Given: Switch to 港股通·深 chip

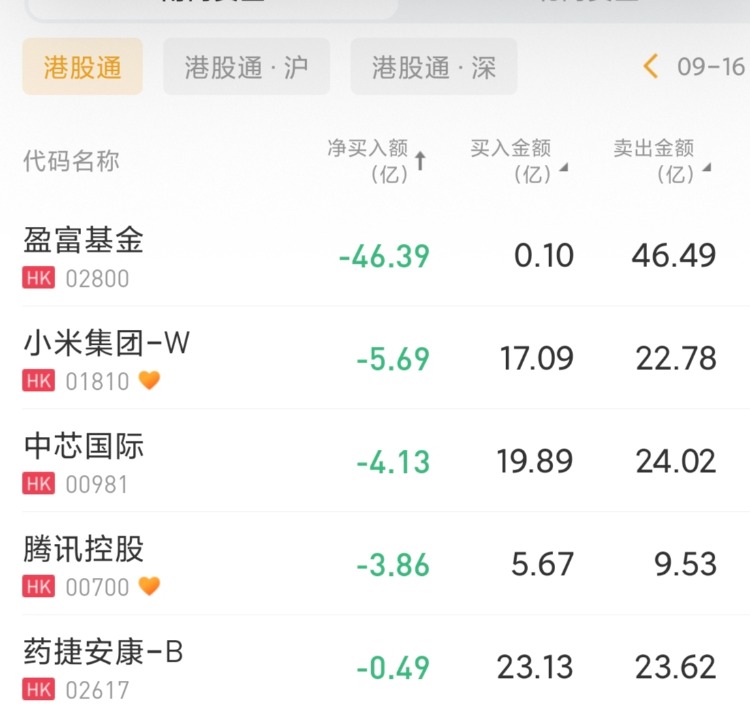Looking at the screenshot, I should click(x=433, y=67).
